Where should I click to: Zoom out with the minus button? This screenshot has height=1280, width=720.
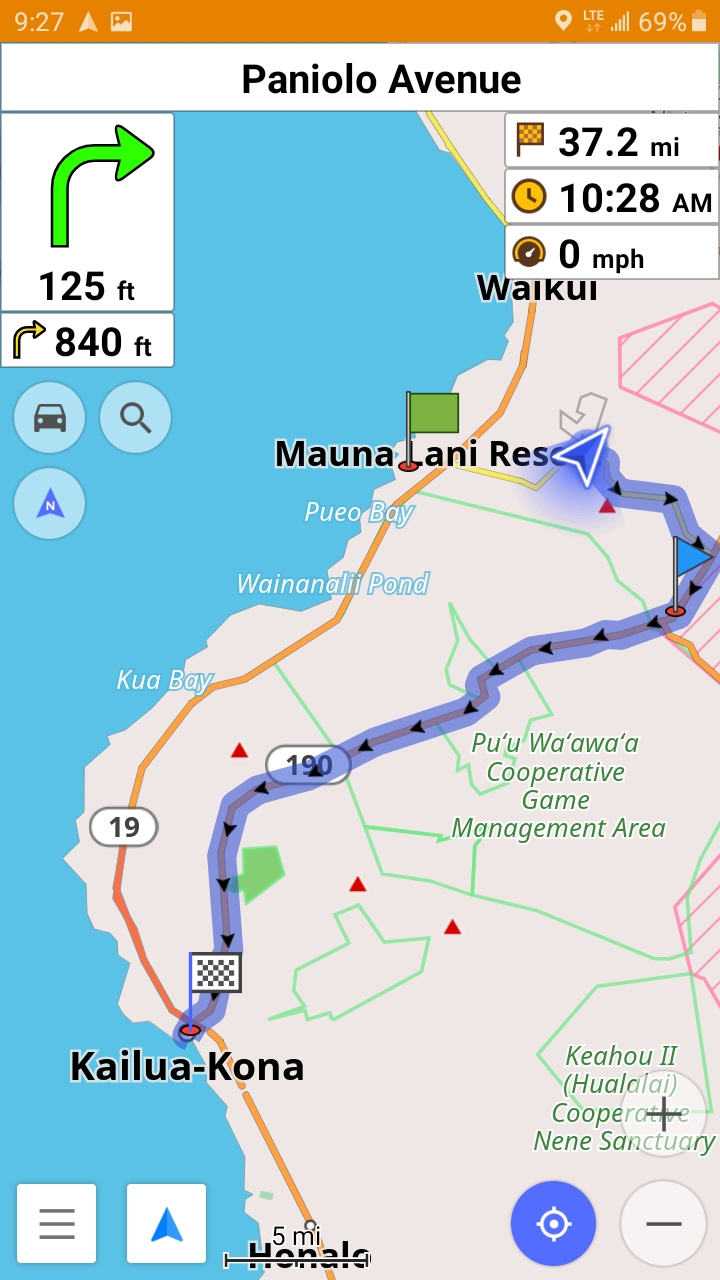point(663,1223)
